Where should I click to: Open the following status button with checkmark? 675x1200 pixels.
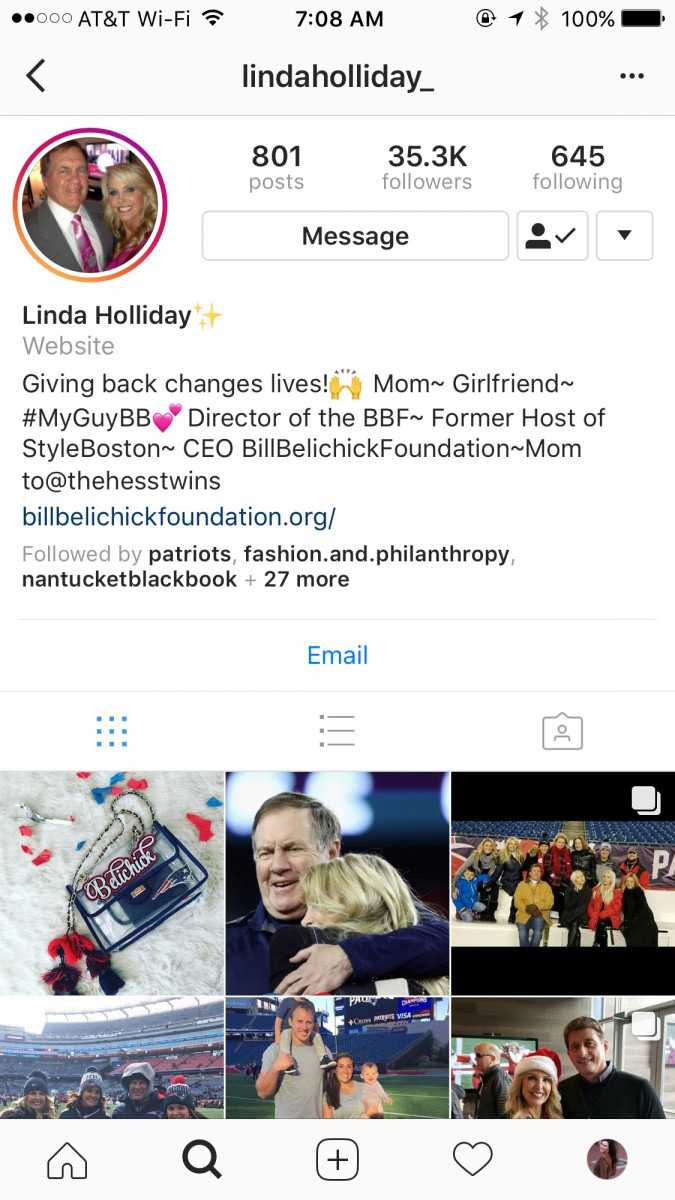[x=552, y=236]
